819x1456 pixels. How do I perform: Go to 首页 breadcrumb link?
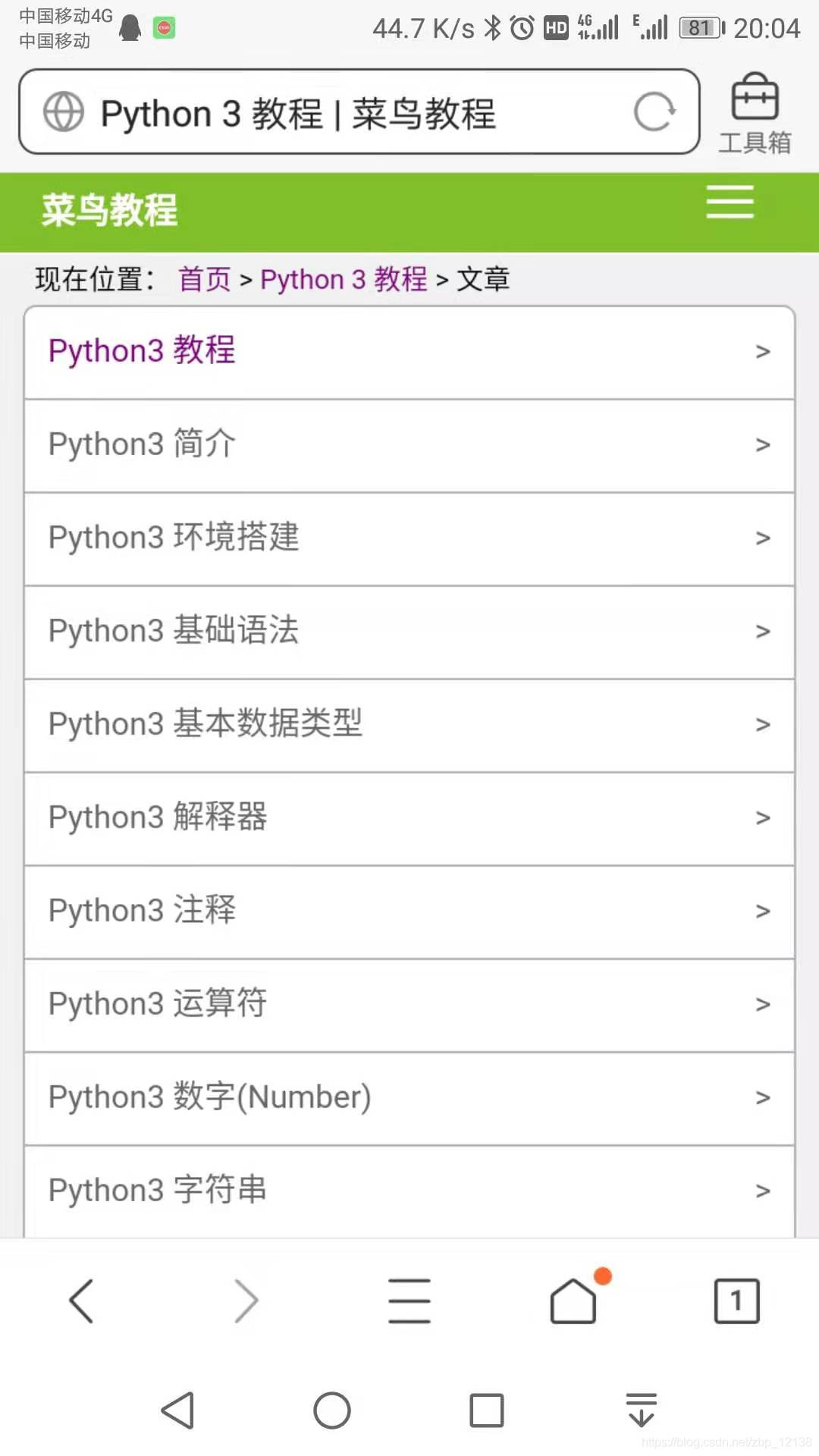[205, 279]
